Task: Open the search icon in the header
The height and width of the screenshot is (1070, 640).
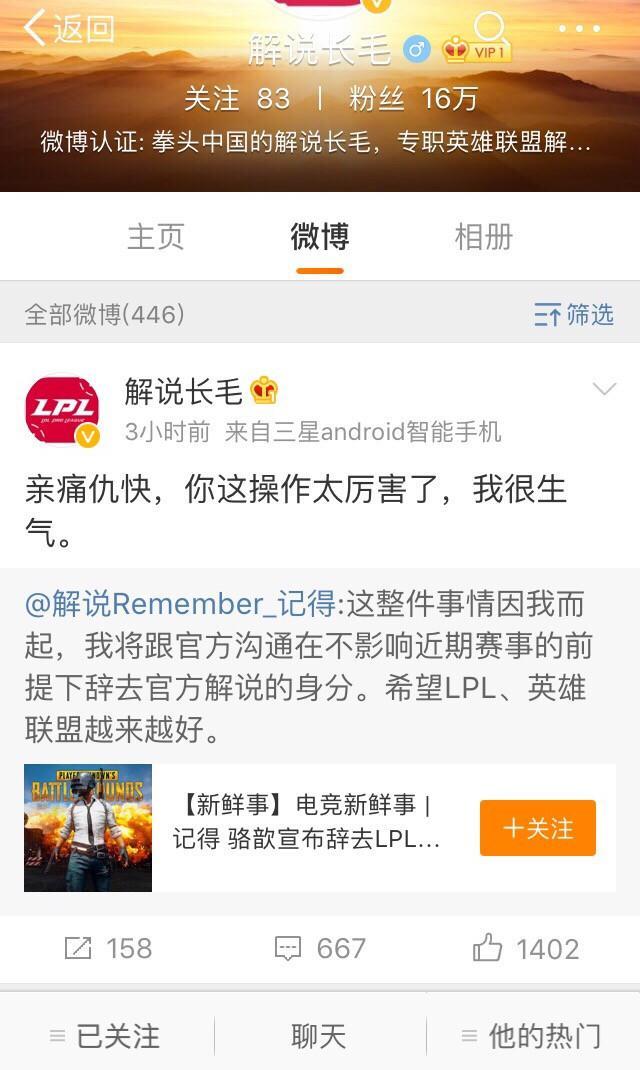Action: point(489,27)
